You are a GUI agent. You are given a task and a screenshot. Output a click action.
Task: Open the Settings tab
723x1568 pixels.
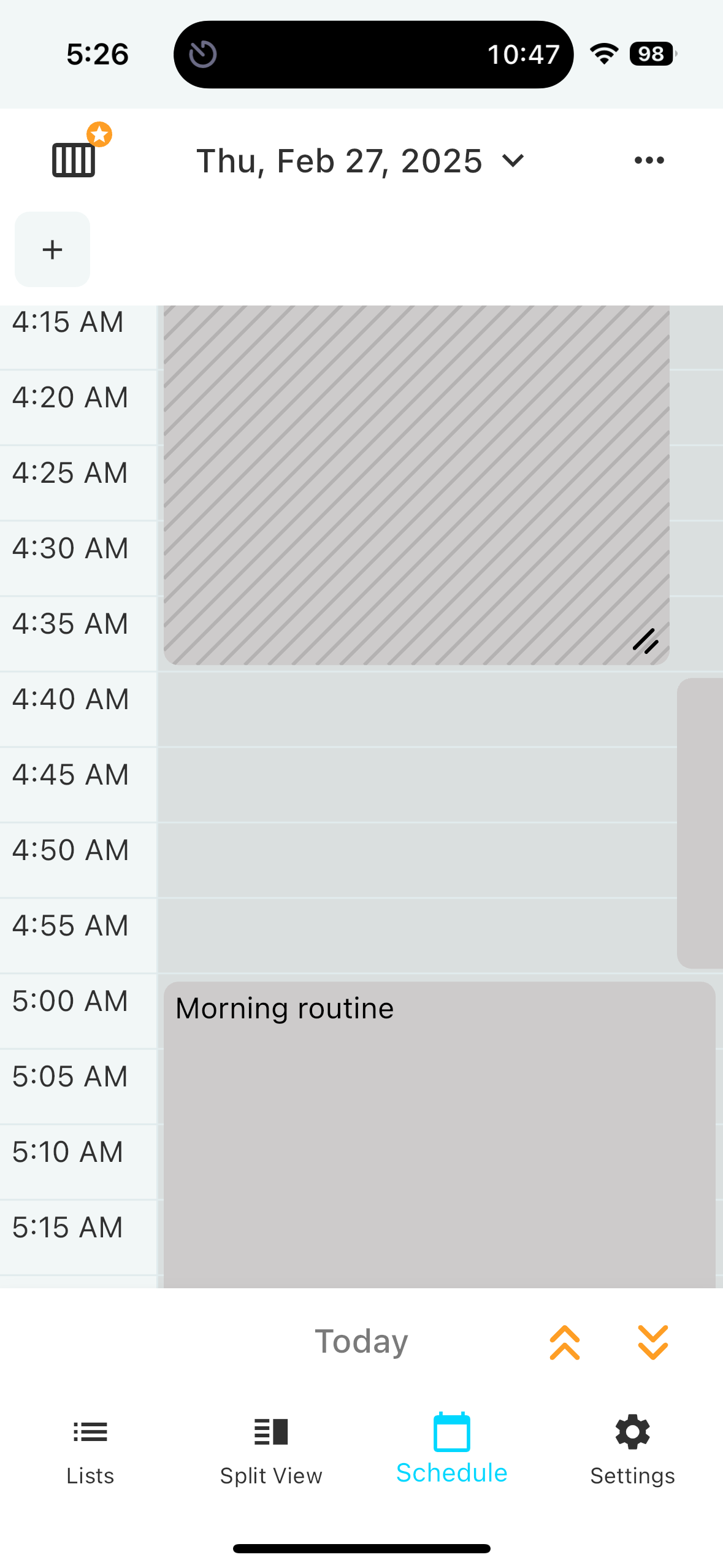[x=632, y=1449]
